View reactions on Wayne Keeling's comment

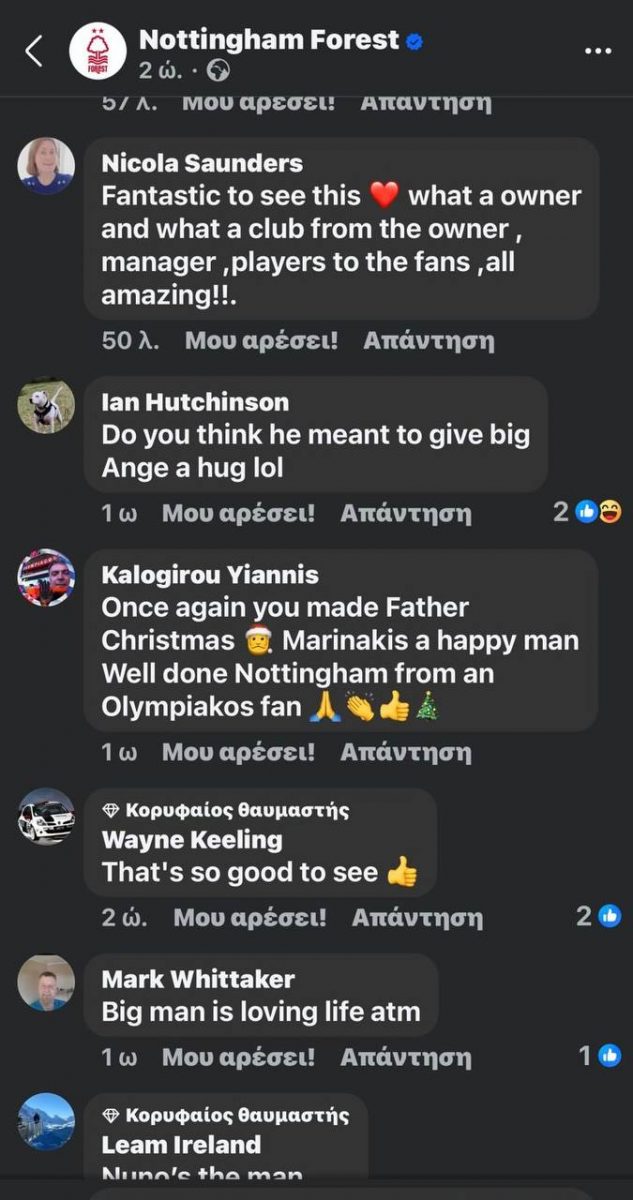pyautogui.click(x=598, y=916)
